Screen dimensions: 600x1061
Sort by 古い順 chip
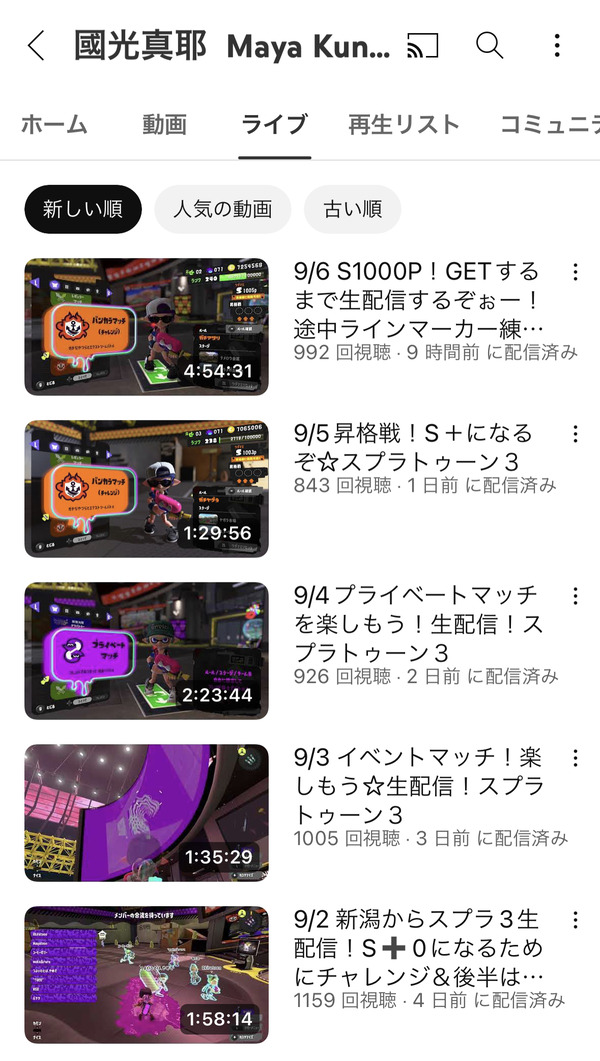352,209
